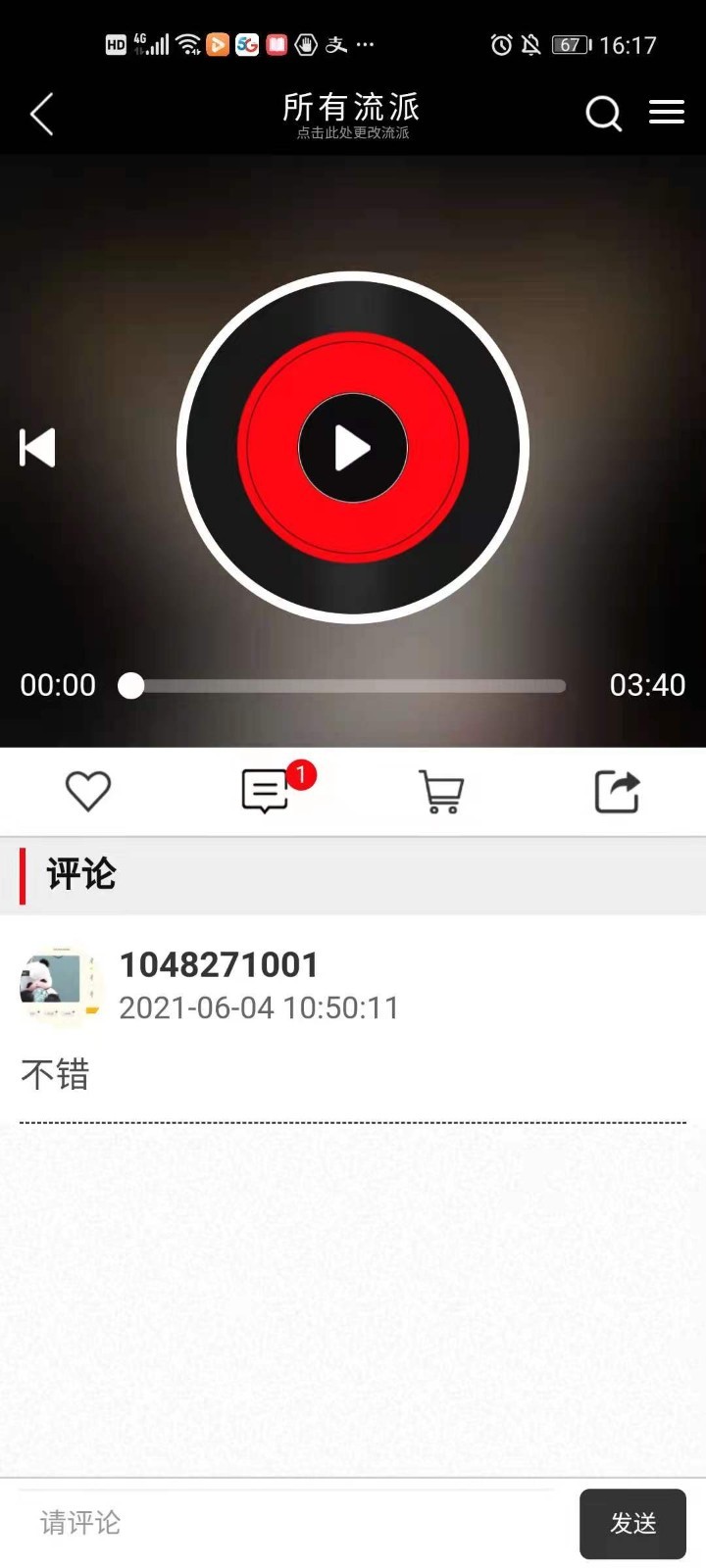The width and height of the screenshot is (706, 1568).
Task: Open the hamburger menu
Action: 667,112
